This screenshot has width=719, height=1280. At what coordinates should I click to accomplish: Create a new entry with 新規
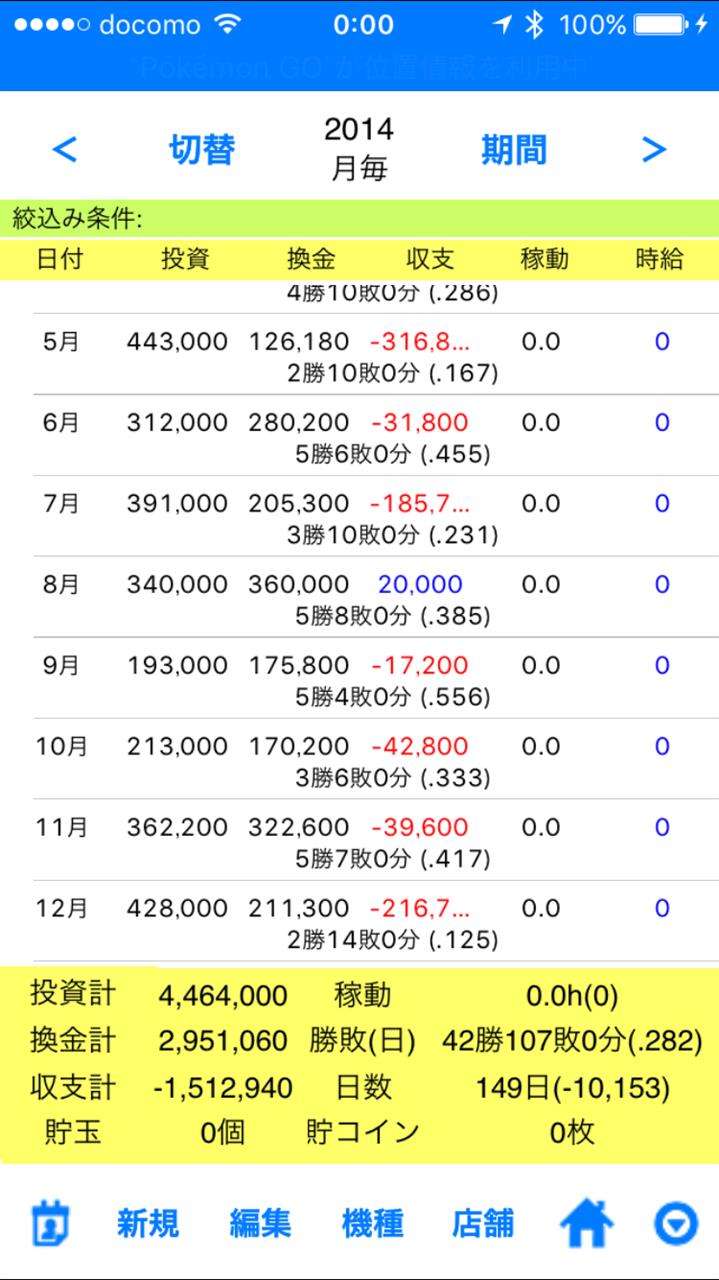point(148,1223)
